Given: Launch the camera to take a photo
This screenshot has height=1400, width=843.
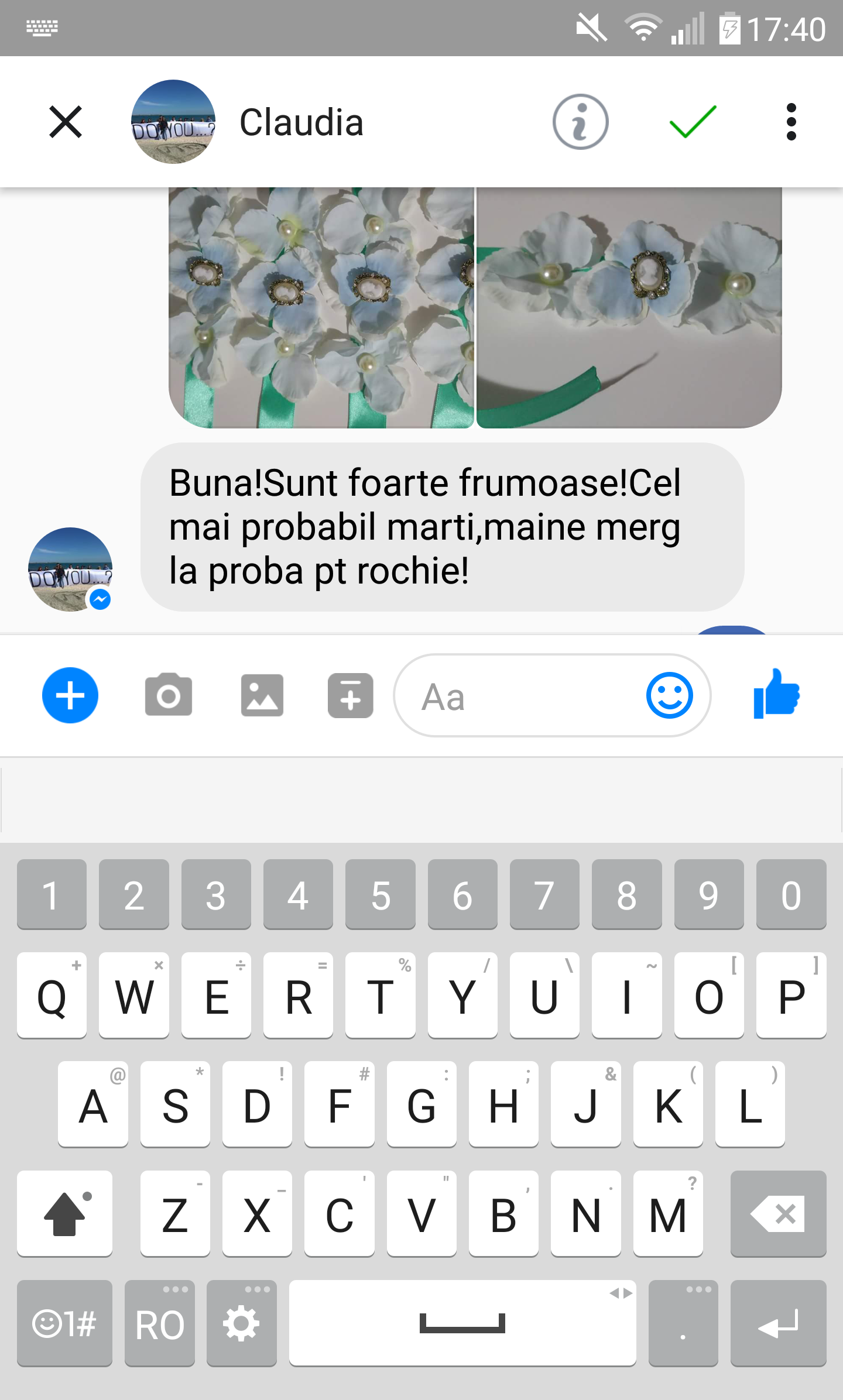Looking at the screenshot, I should coord(169,695).
